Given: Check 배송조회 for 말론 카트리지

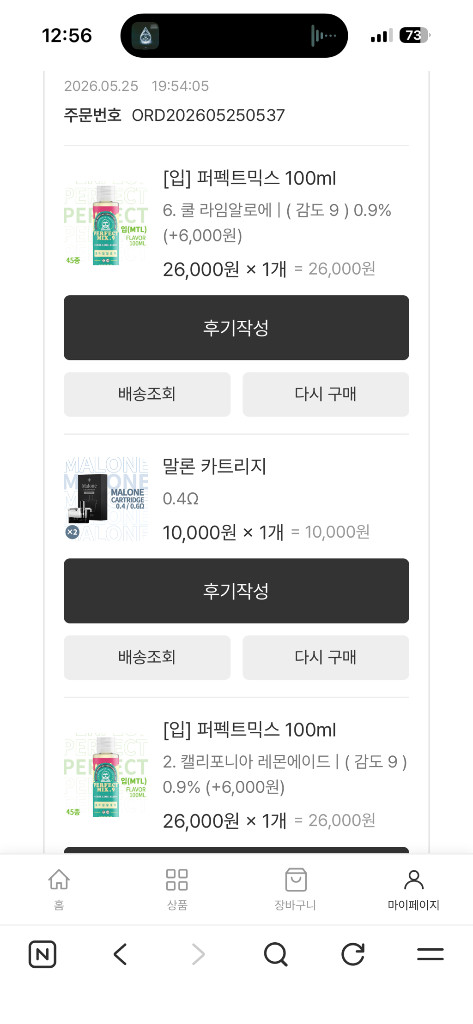Looking at the screenshot, I should 147,658.
